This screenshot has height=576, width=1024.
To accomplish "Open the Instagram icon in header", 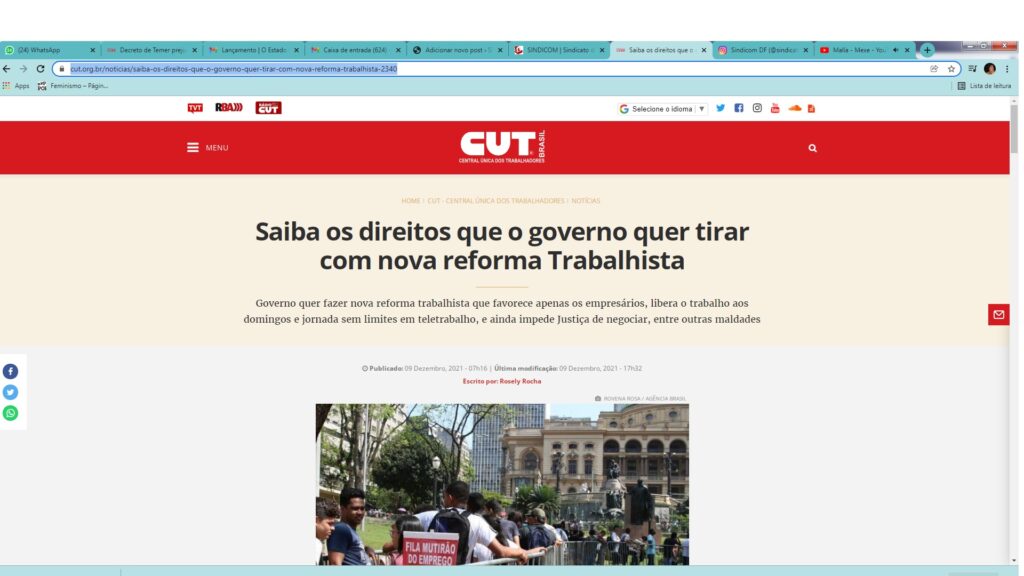I will [757, 108].
